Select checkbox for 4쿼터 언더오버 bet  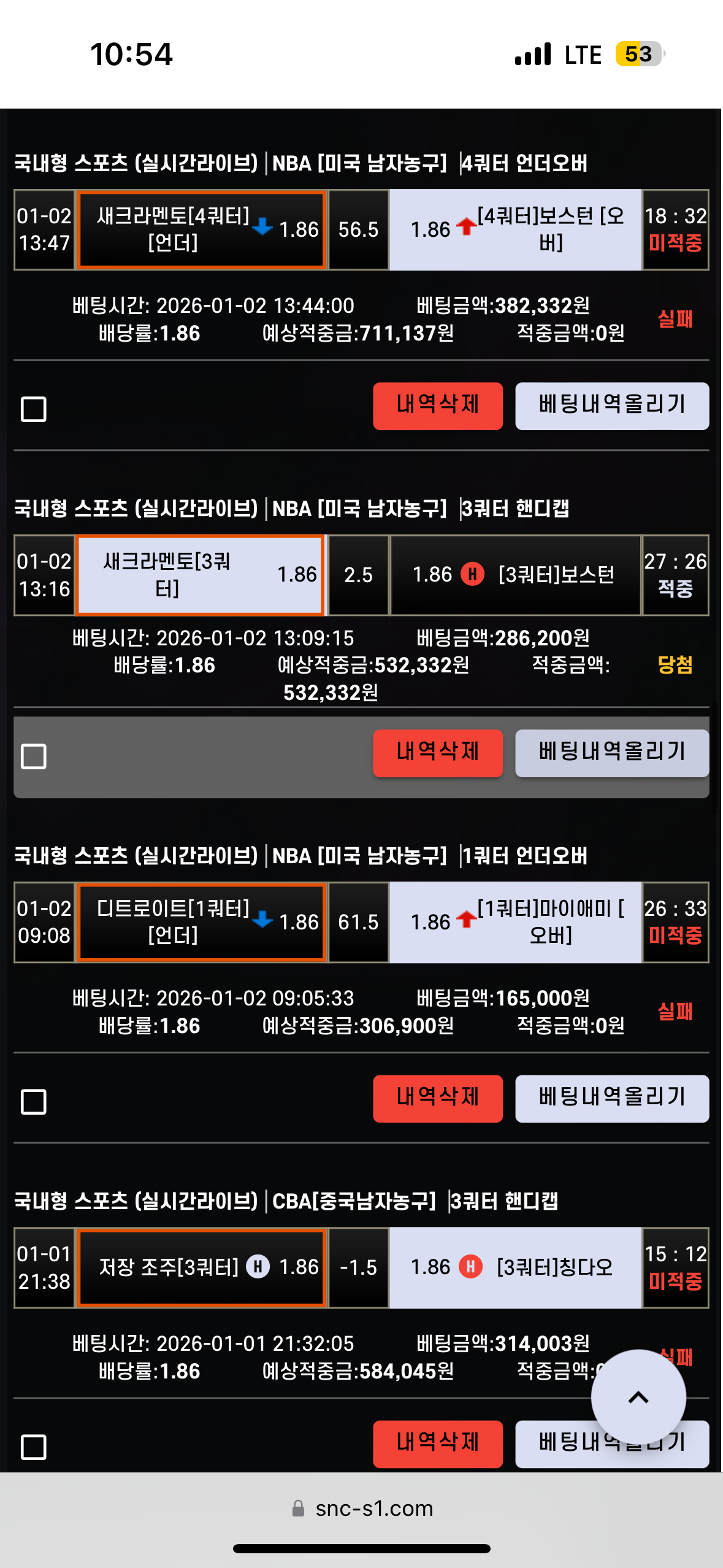34,409
